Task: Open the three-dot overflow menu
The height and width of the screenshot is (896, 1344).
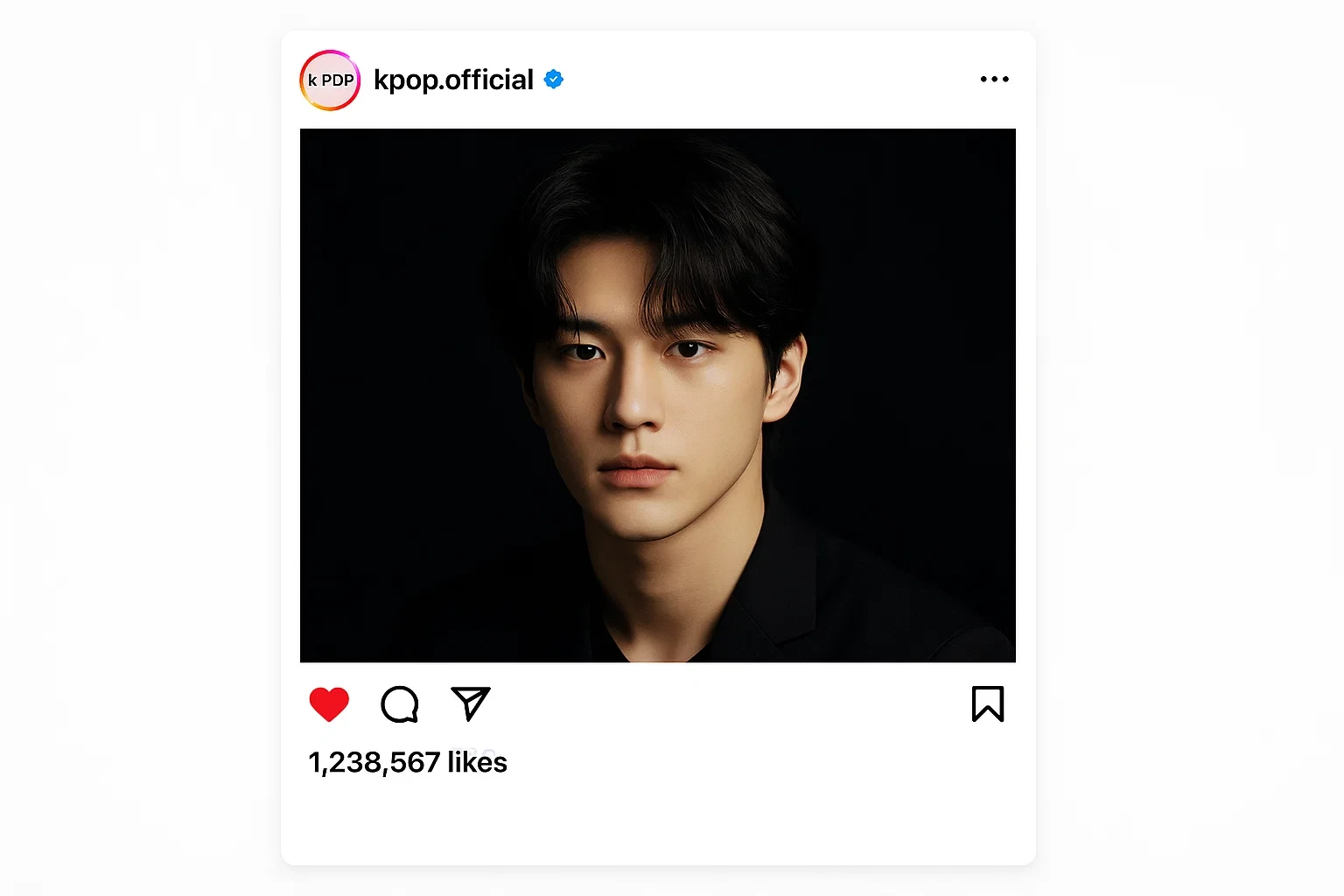Action: [994, 80]
